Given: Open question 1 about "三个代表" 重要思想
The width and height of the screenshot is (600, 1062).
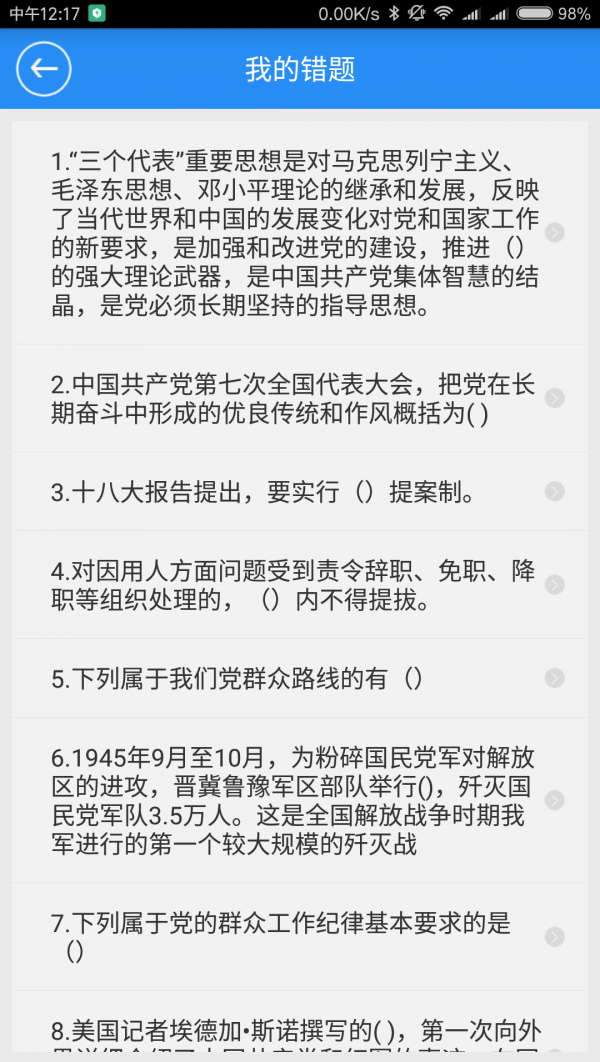Looking at the screenshot, I should 300,234.
